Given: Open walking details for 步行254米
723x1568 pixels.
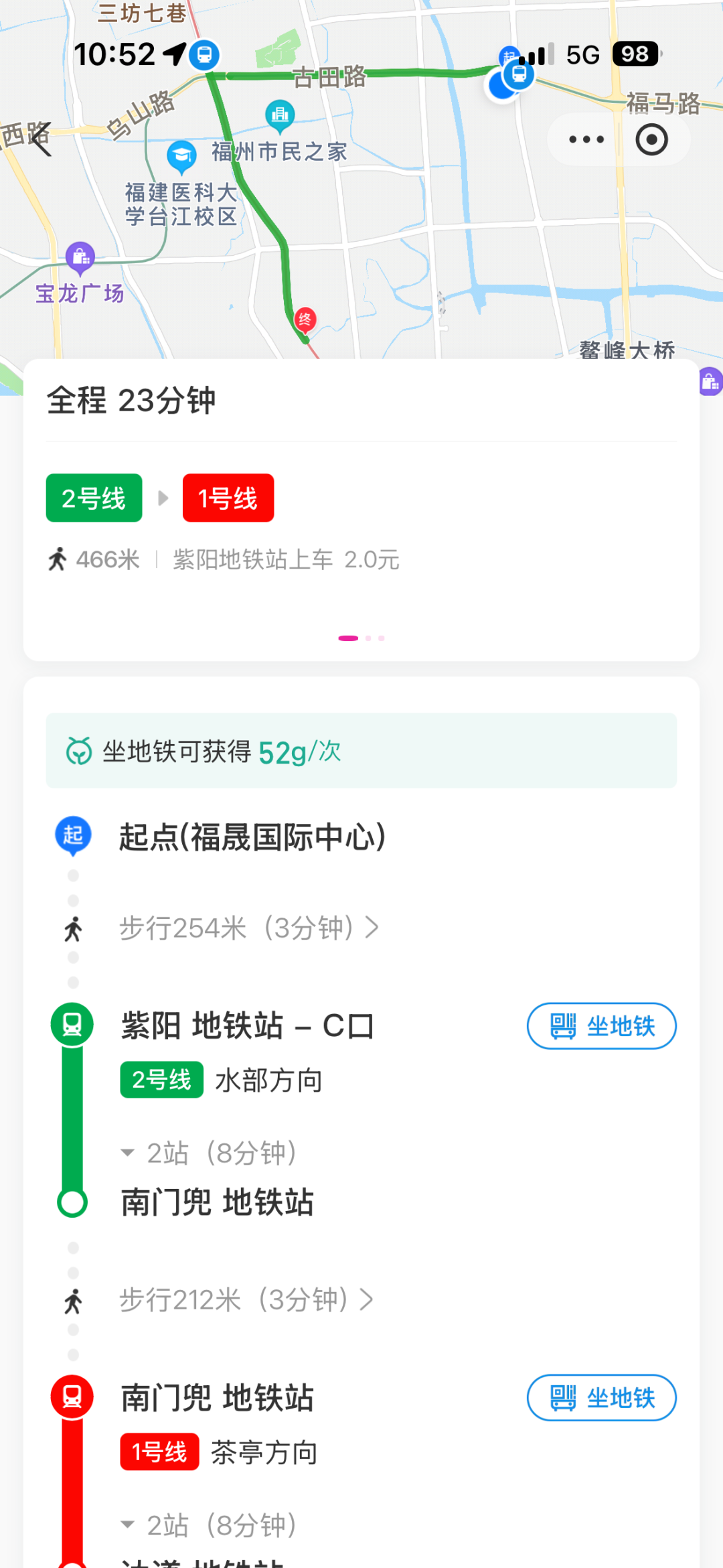Looking at the screenshot, I should [249, 928].
